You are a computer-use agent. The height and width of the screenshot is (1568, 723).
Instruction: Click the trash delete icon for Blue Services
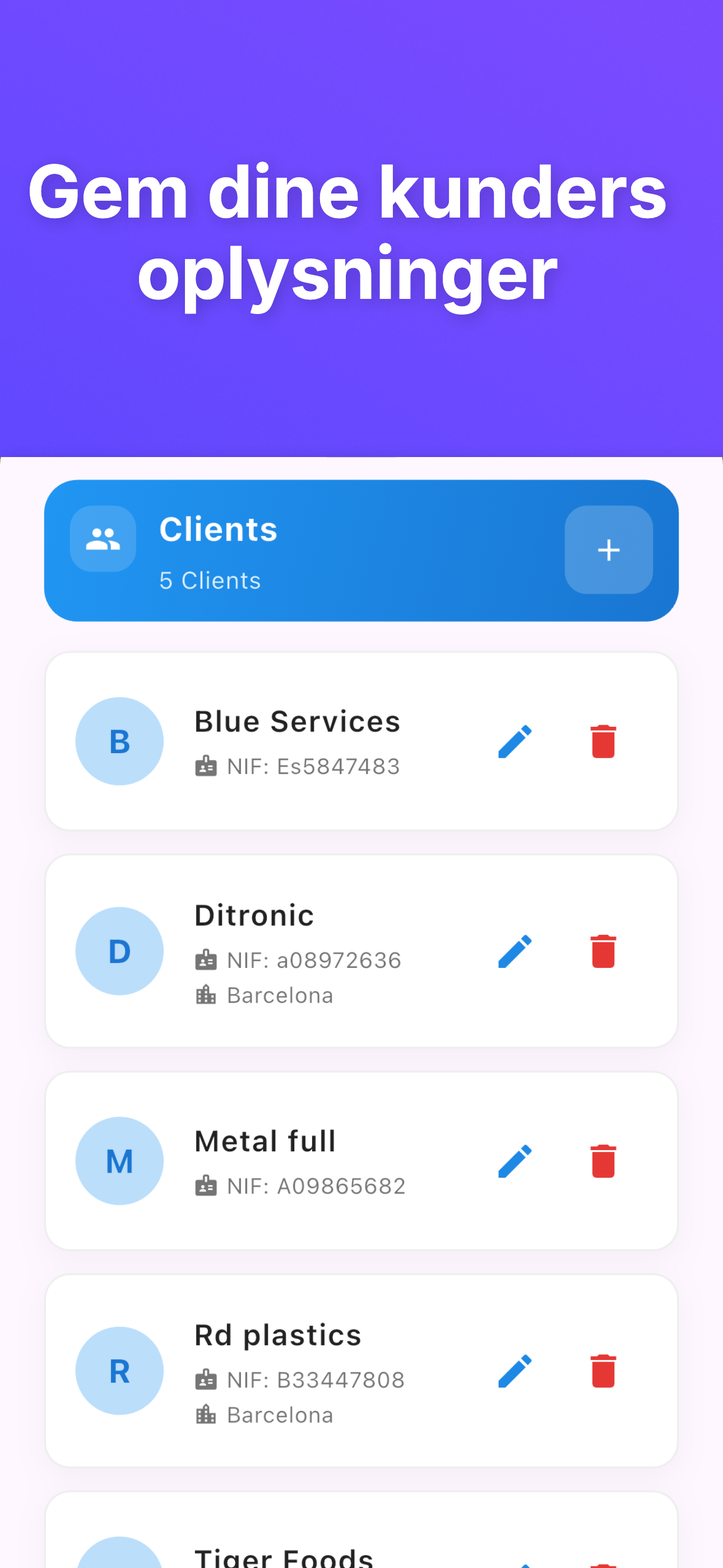click(x=603, y=741)
